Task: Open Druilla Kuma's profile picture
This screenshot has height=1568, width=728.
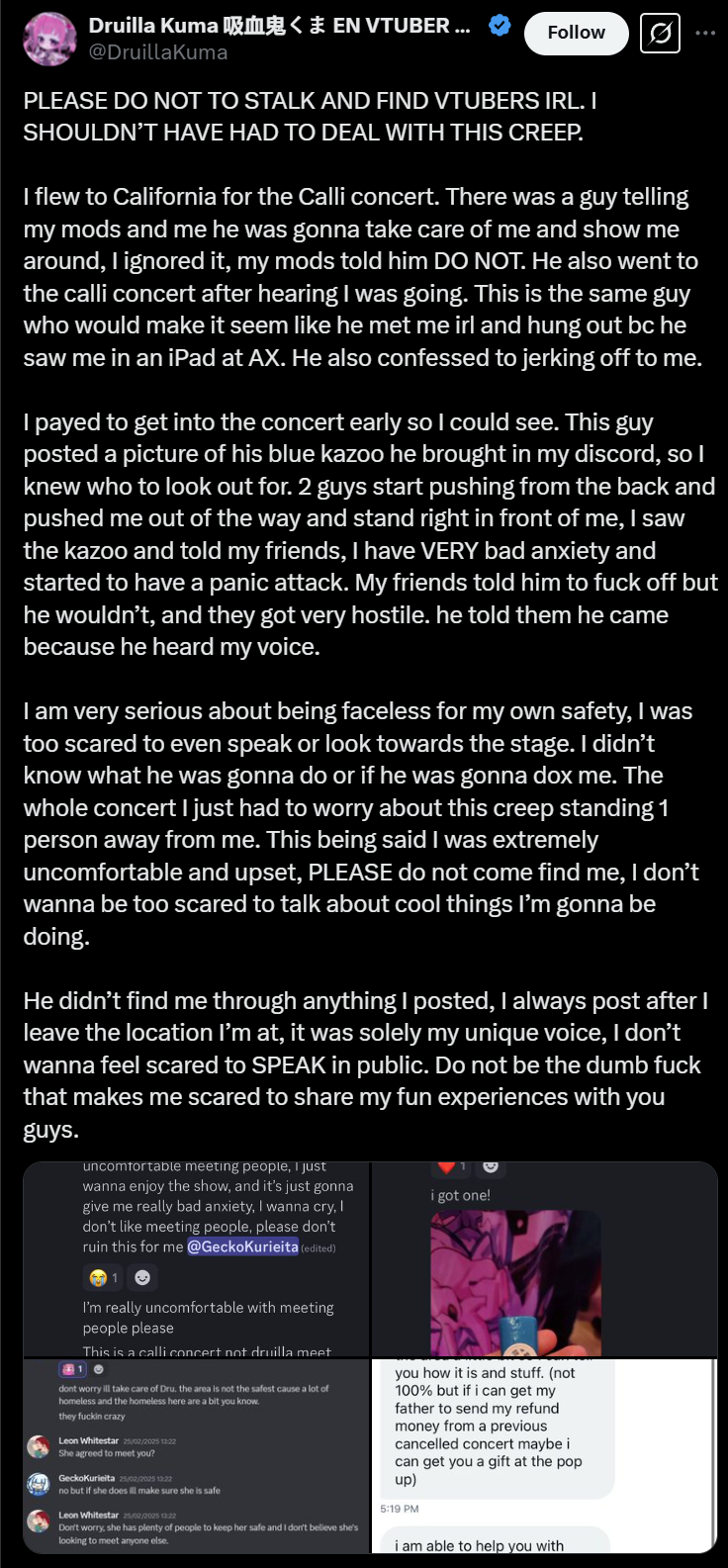Action: (49, 40)
